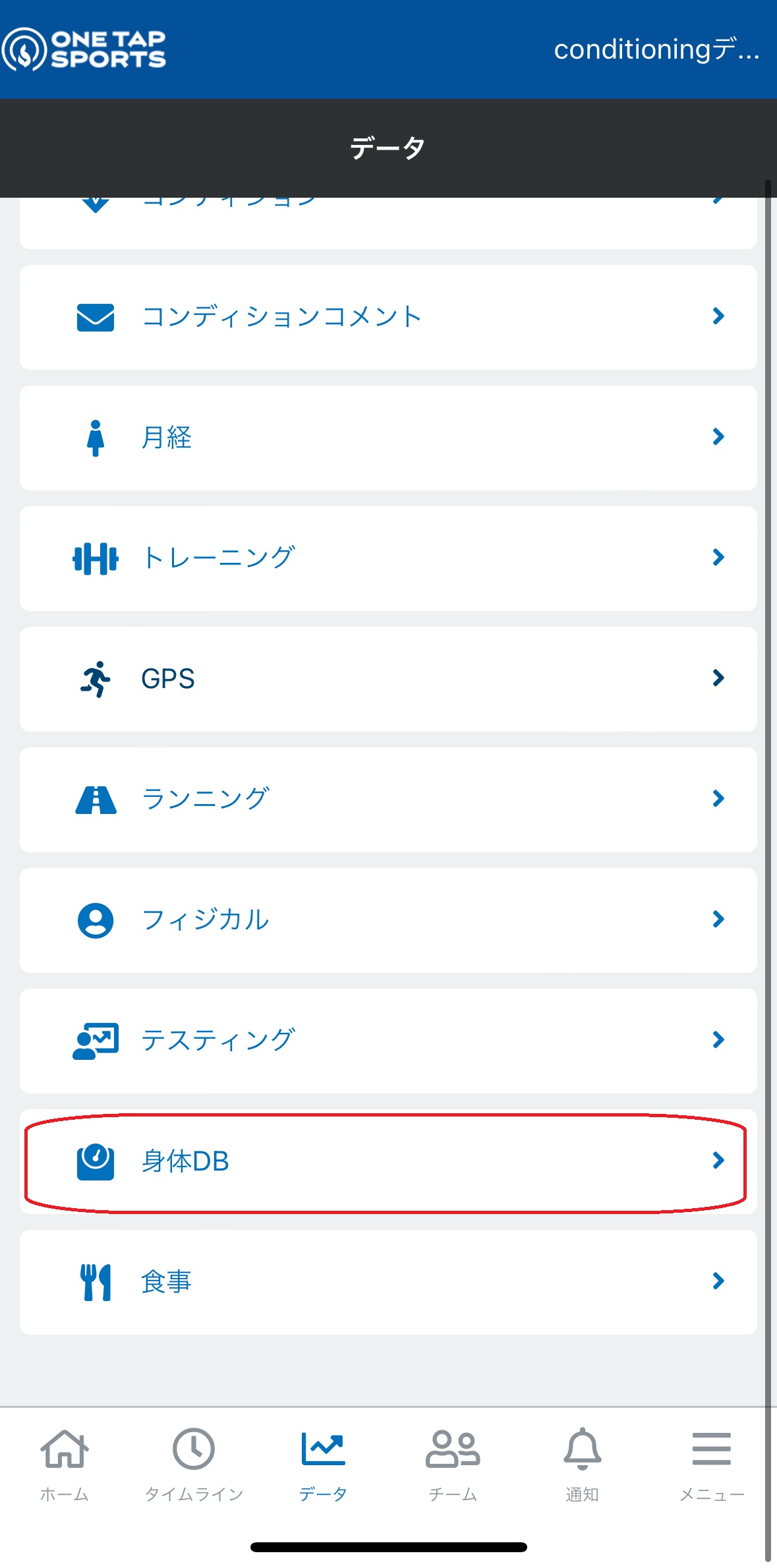Go to the ランニング data row

(x=388, y=799)
